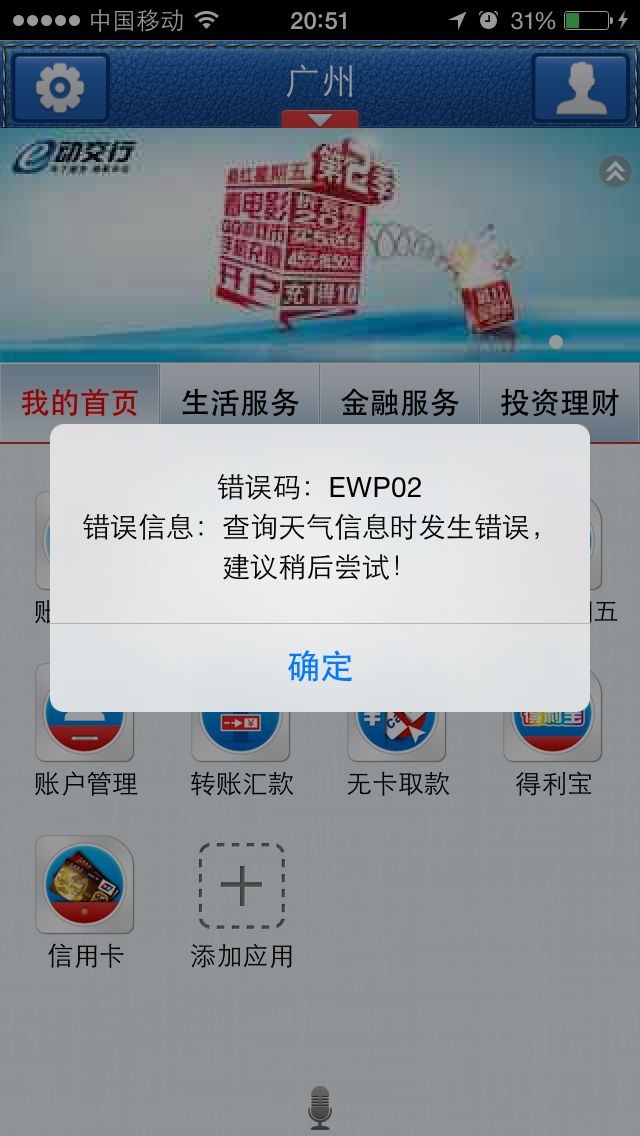Viewport: 640px width, 1136px height.
Task: Open 转账汇款
Action: [241, 740]
